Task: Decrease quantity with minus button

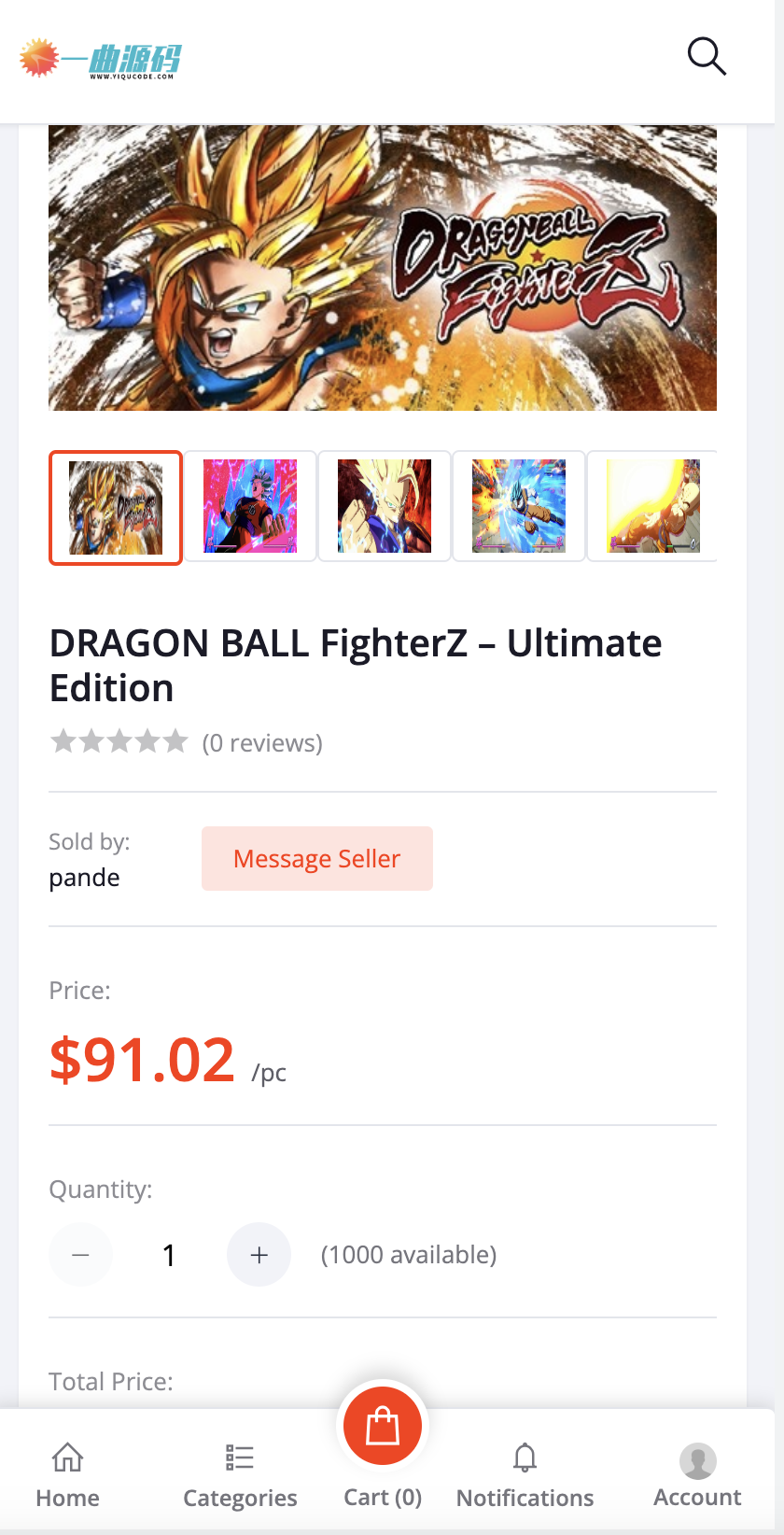Action: pos(80,1255)
